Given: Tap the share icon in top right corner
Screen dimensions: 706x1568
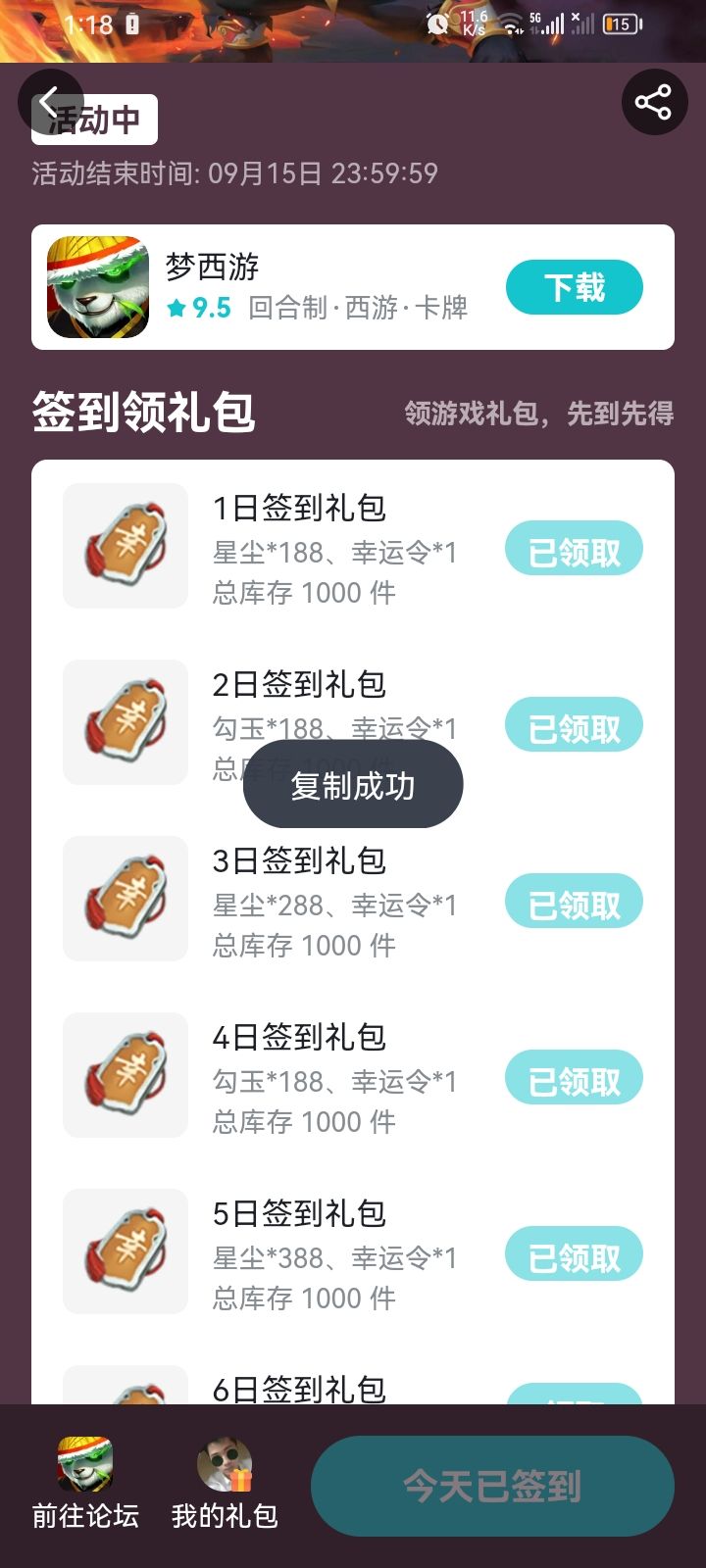Looking at the screenshot, I should click(654, 101).
